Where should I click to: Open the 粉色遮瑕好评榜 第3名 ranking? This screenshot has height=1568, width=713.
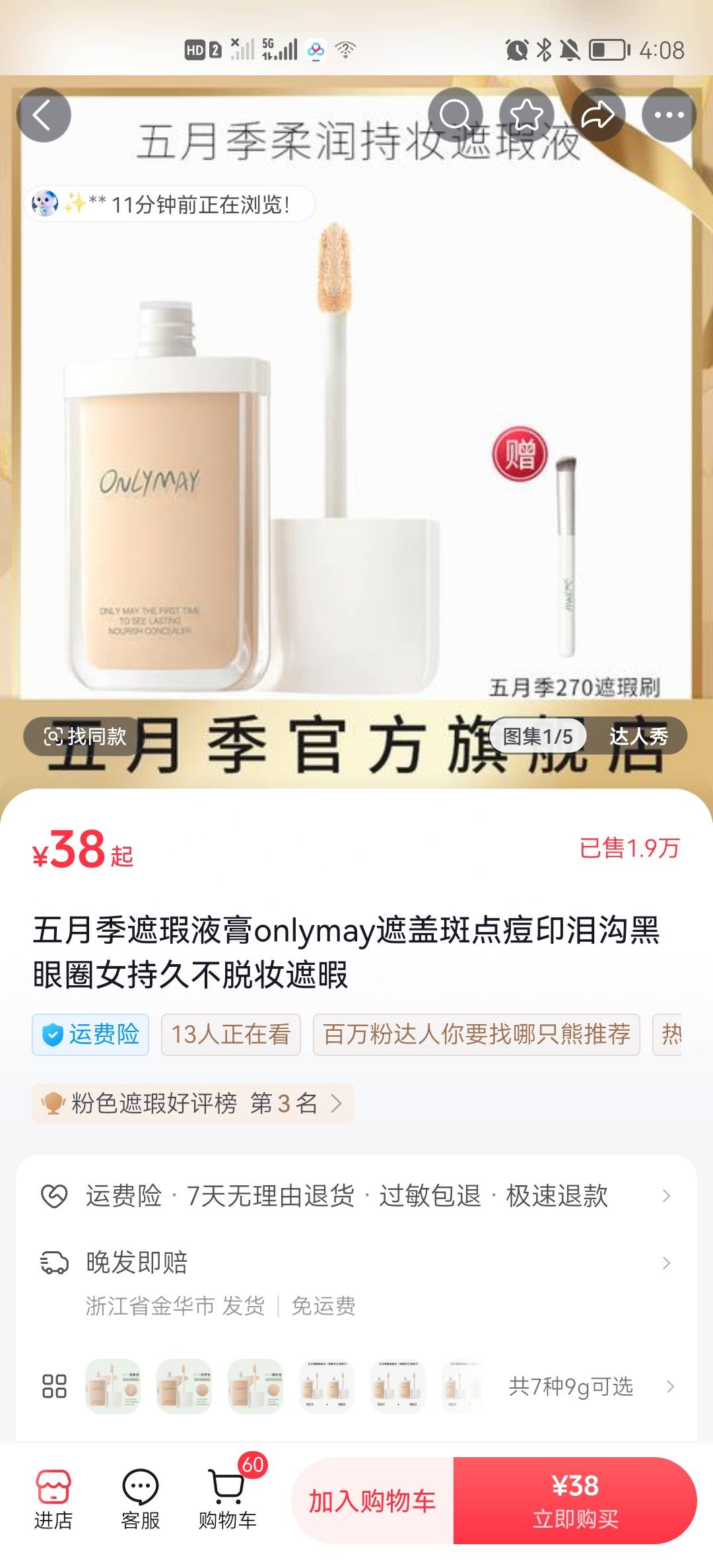(193, 1103)
